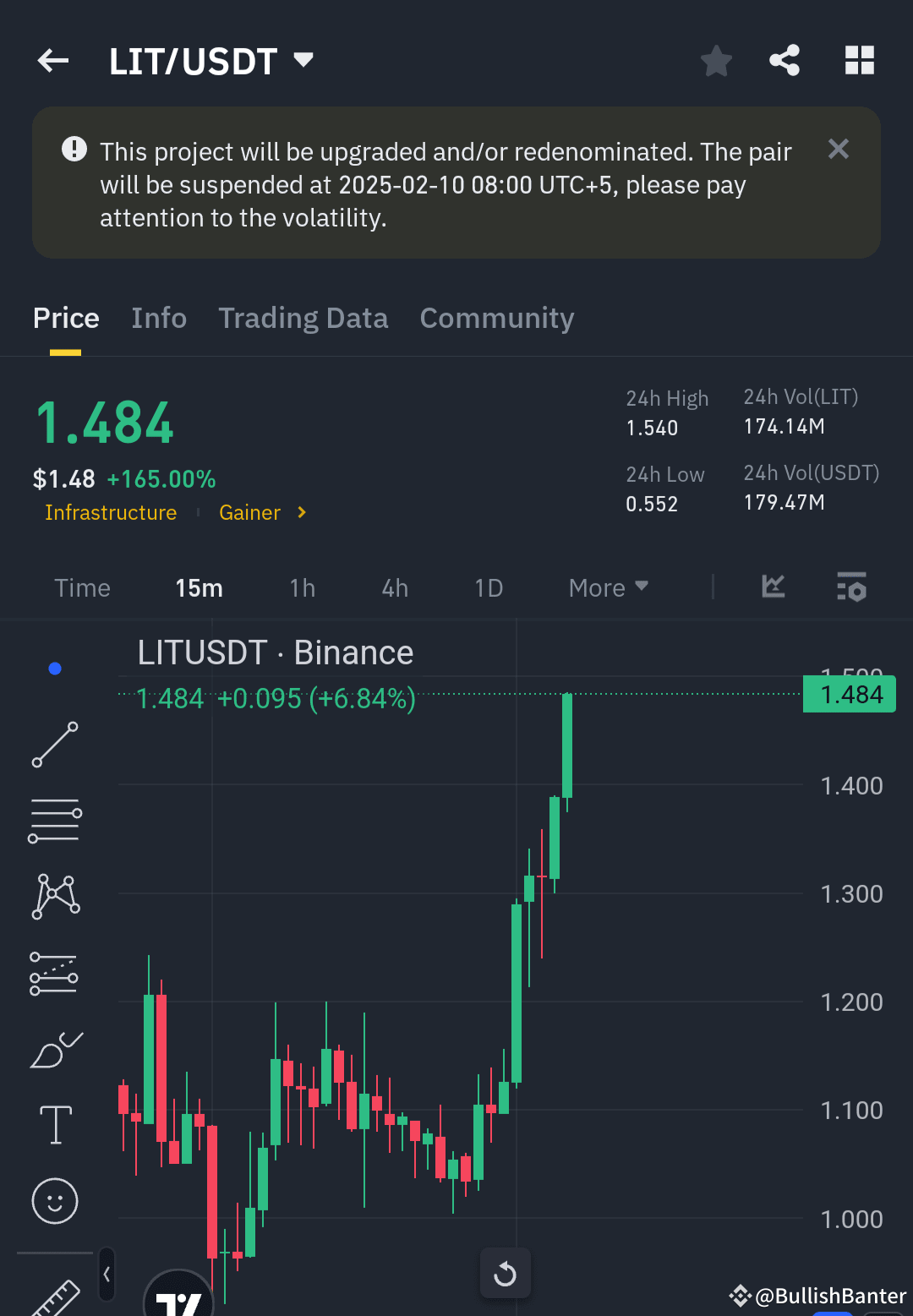Select the XABCD pattern drawing tool
Viewport: 913px width, 1316px height.
[x=54, y=894]
